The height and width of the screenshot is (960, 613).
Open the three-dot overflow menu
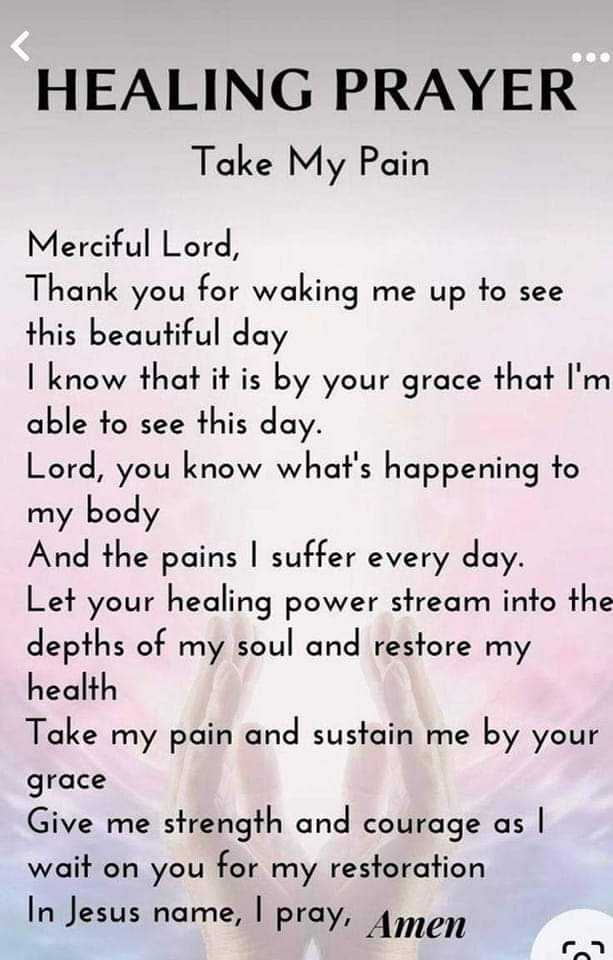(x=591, y=58)
